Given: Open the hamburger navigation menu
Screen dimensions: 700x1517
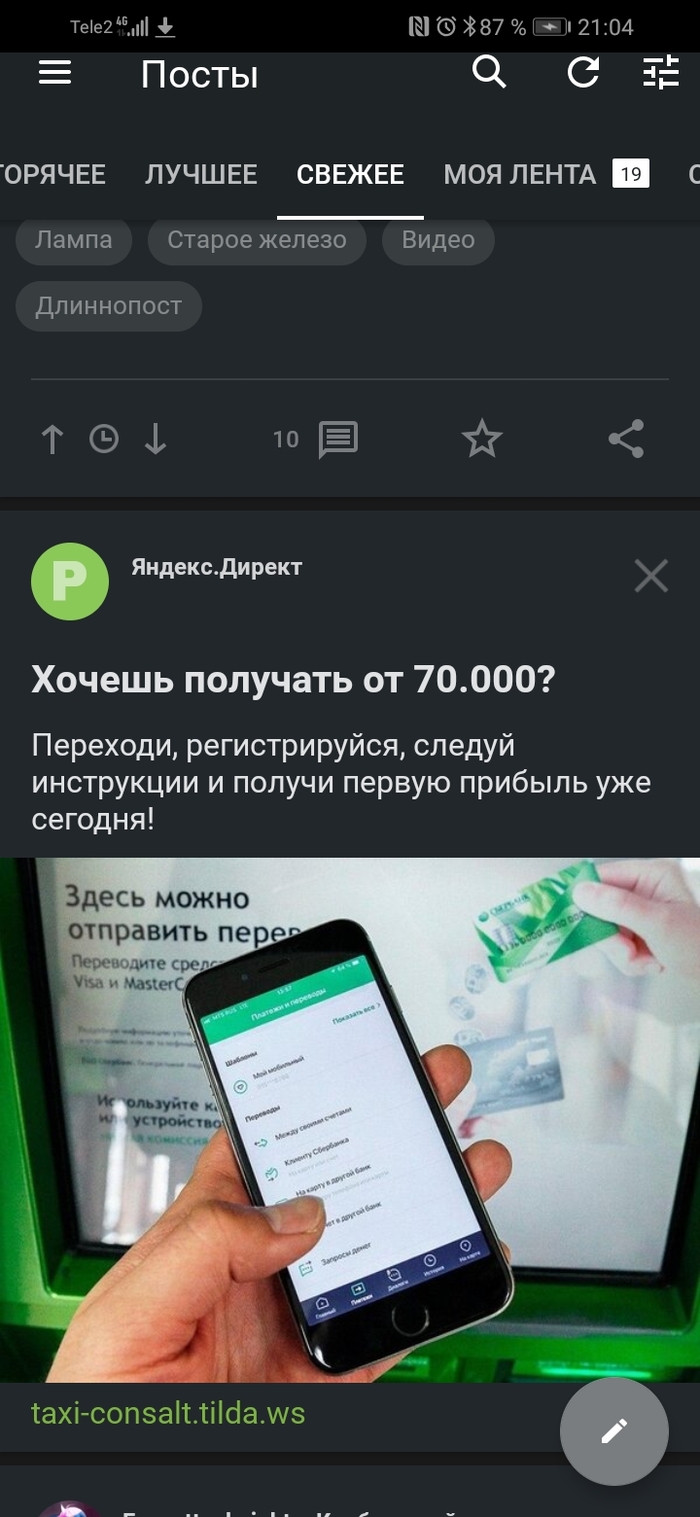Looking at the screenshot, I should click(x=55, y=73).
